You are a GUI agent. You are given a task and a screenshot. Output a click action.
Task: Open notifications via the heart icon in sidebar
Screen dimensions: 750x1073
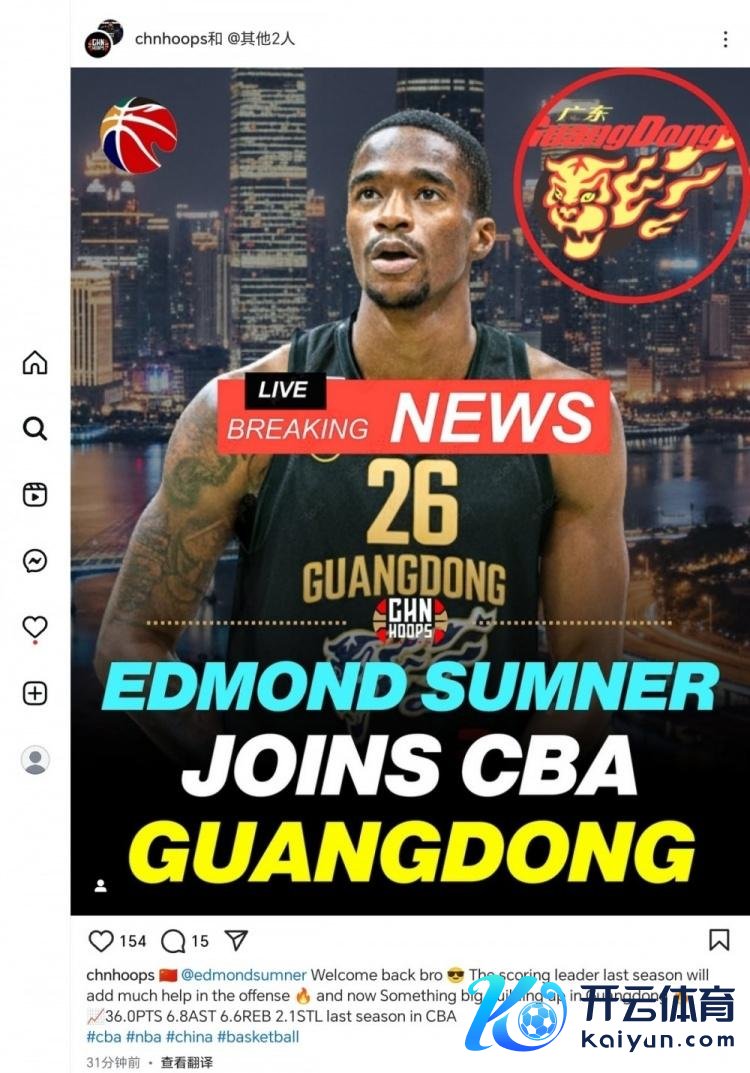coord(35,627)
